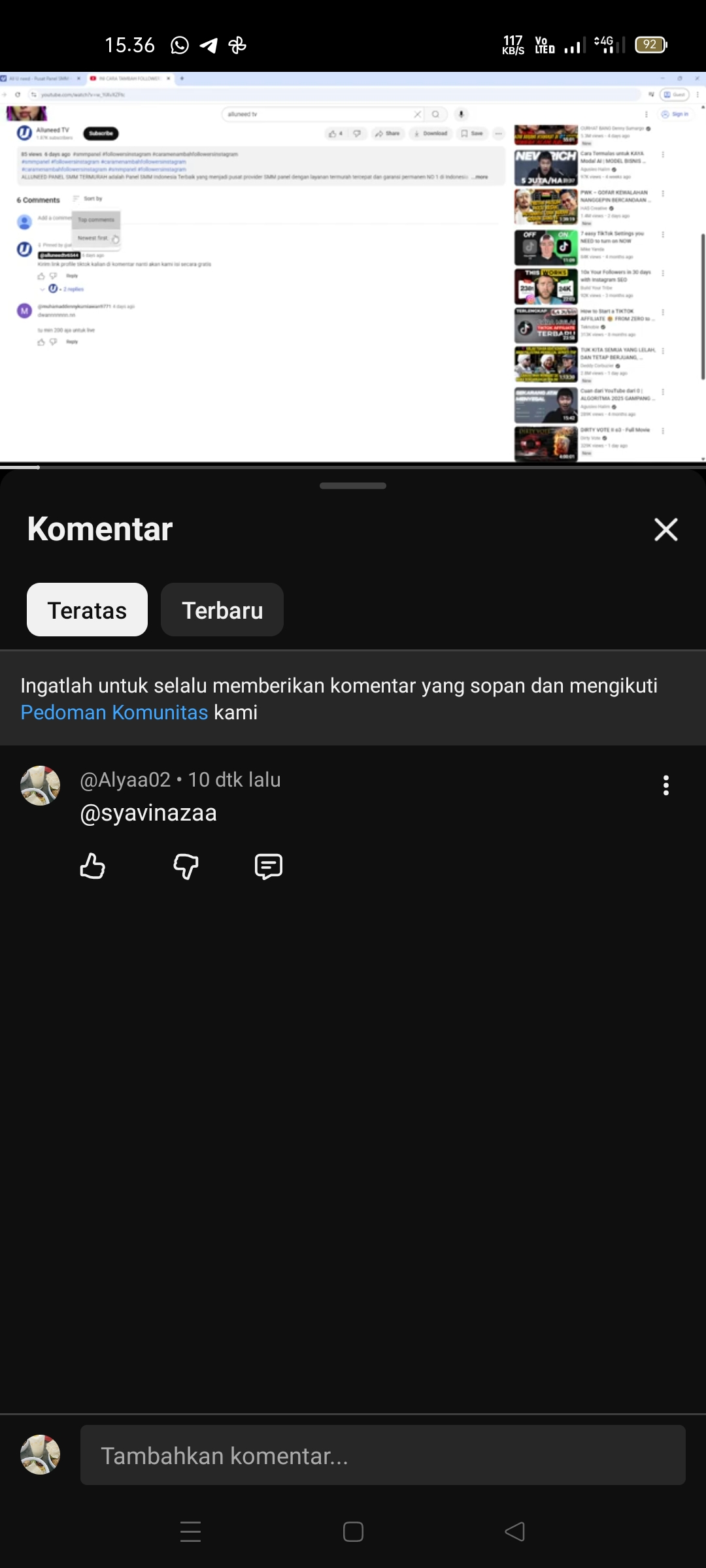706x1568 pixels.
Task: Tap the video player above comments
Action: [x=353, y=268]
